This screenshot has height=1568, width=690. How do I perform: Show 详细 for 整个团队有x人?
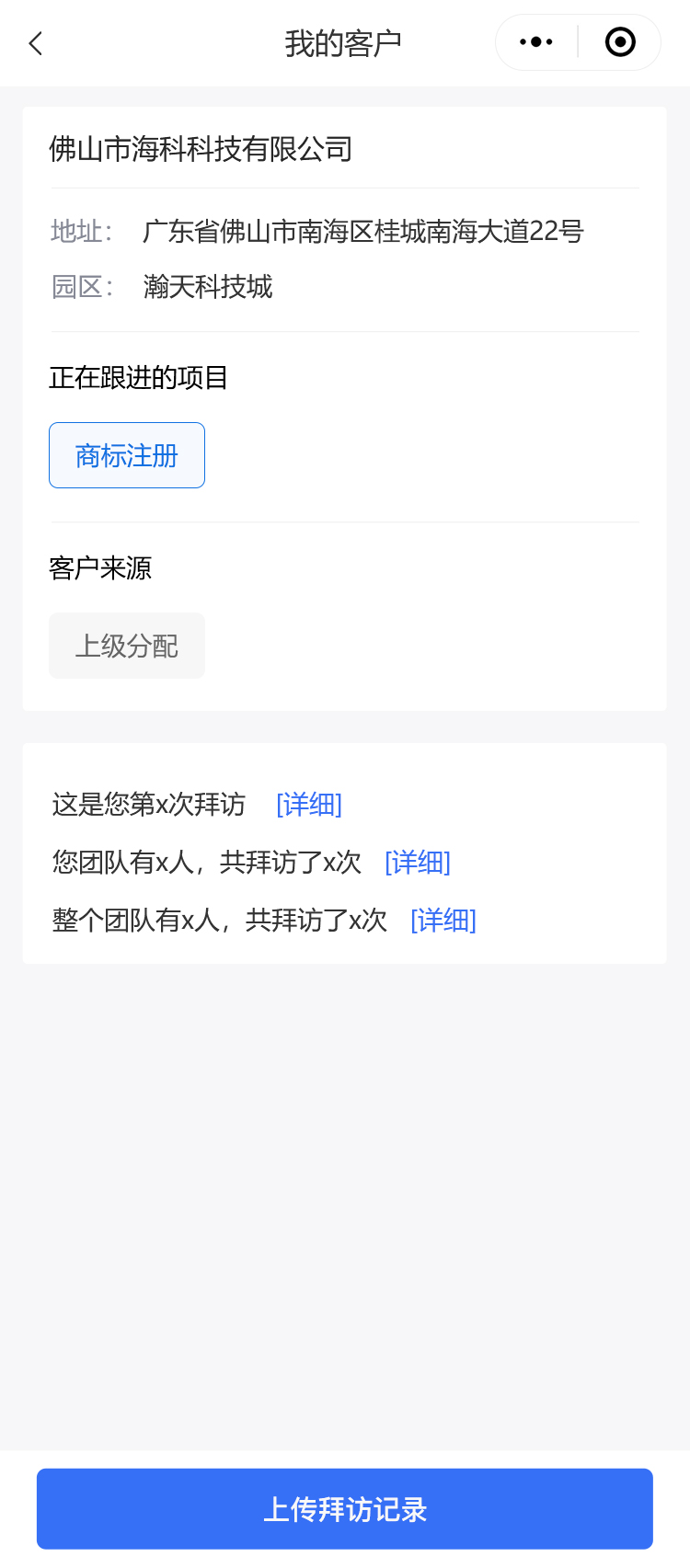pyautogui.click(x=443, y=921)
